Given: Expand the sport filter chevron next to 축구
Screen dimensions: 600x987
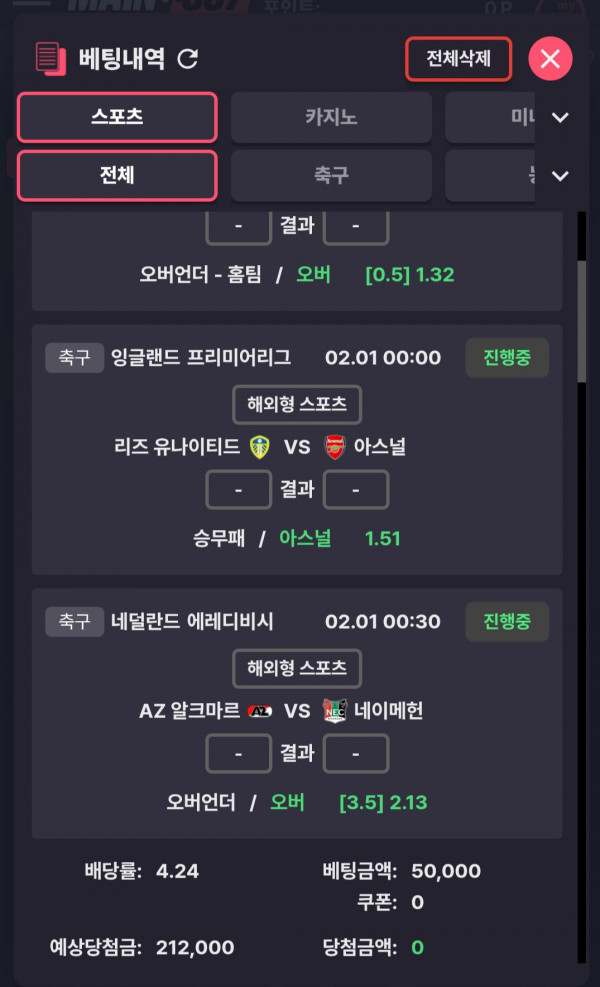Looking at the screenshot, I should (560, 176).
